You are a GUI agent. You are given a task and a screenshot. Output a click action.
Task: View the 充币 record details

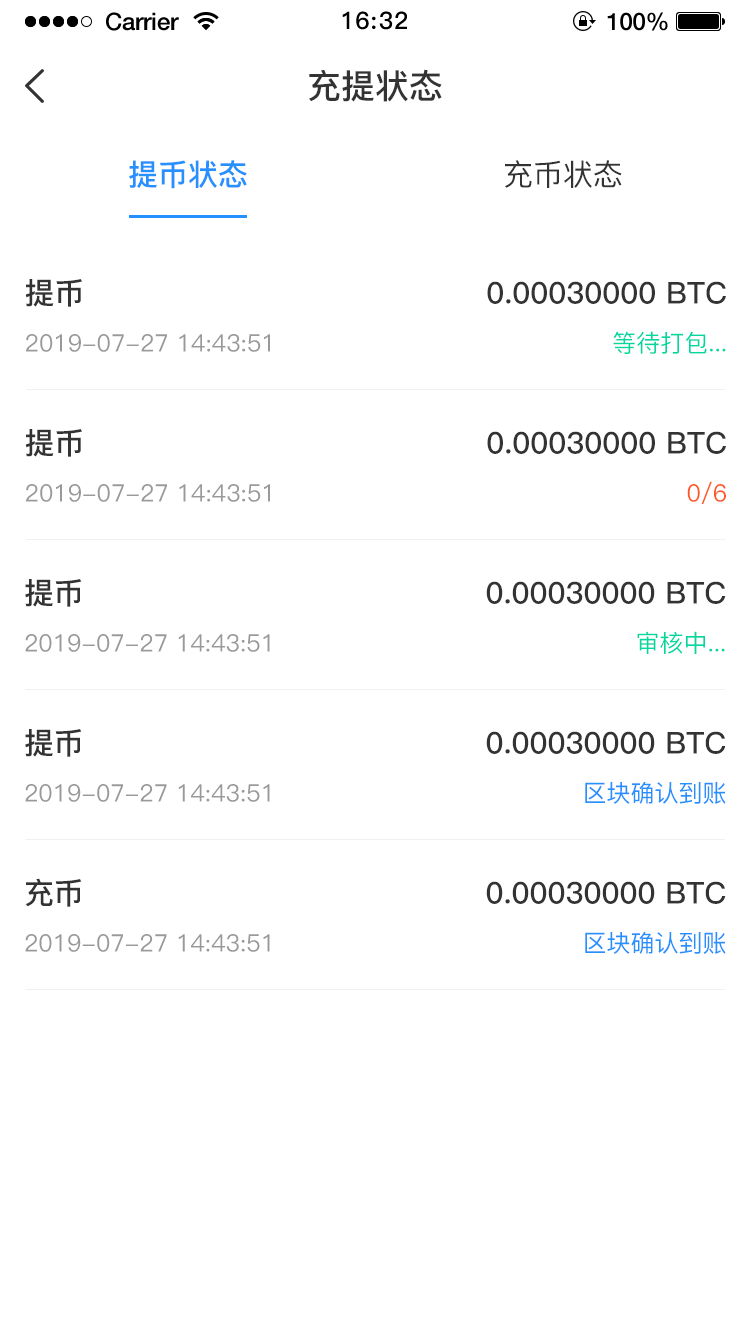[375, 916]
